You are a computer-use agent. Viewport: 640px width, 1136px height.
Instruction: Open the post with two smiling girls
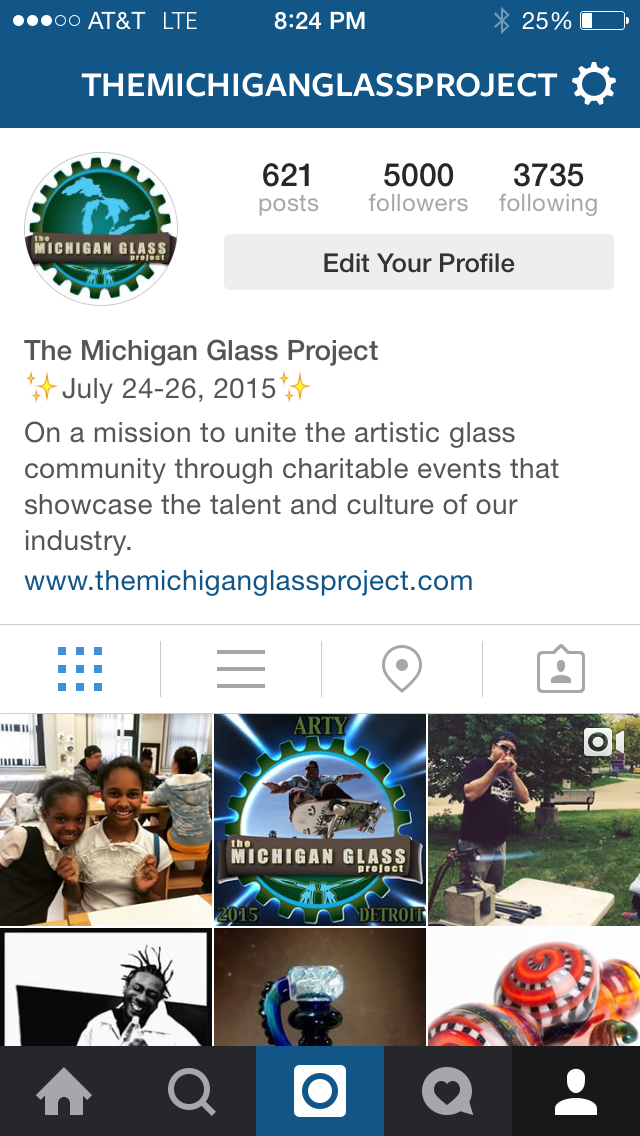[106, 819]
